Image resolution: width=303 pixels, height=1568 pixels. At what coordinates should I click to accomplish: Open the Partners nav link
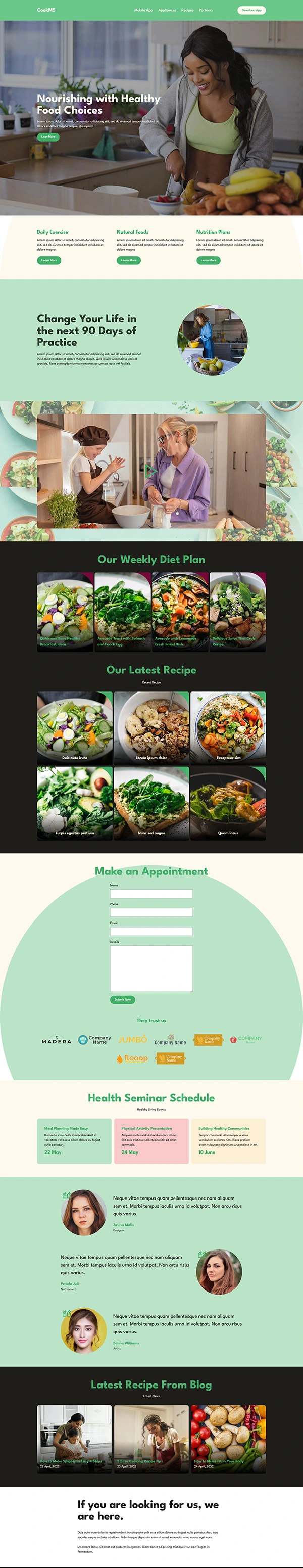point(206,10)
